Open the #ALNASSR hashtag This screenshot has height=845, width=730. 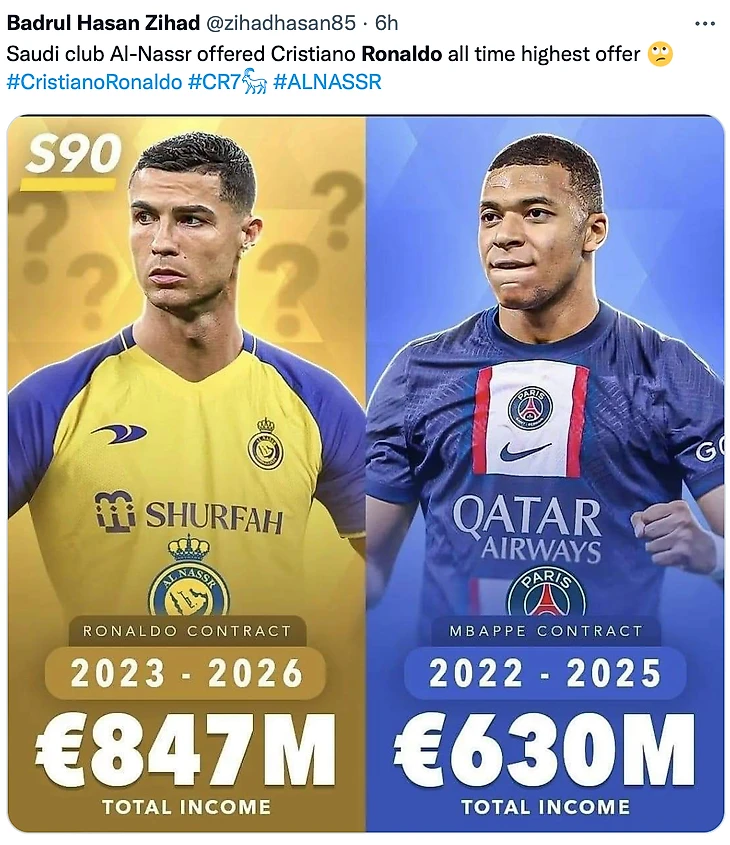tap(327, 82)
